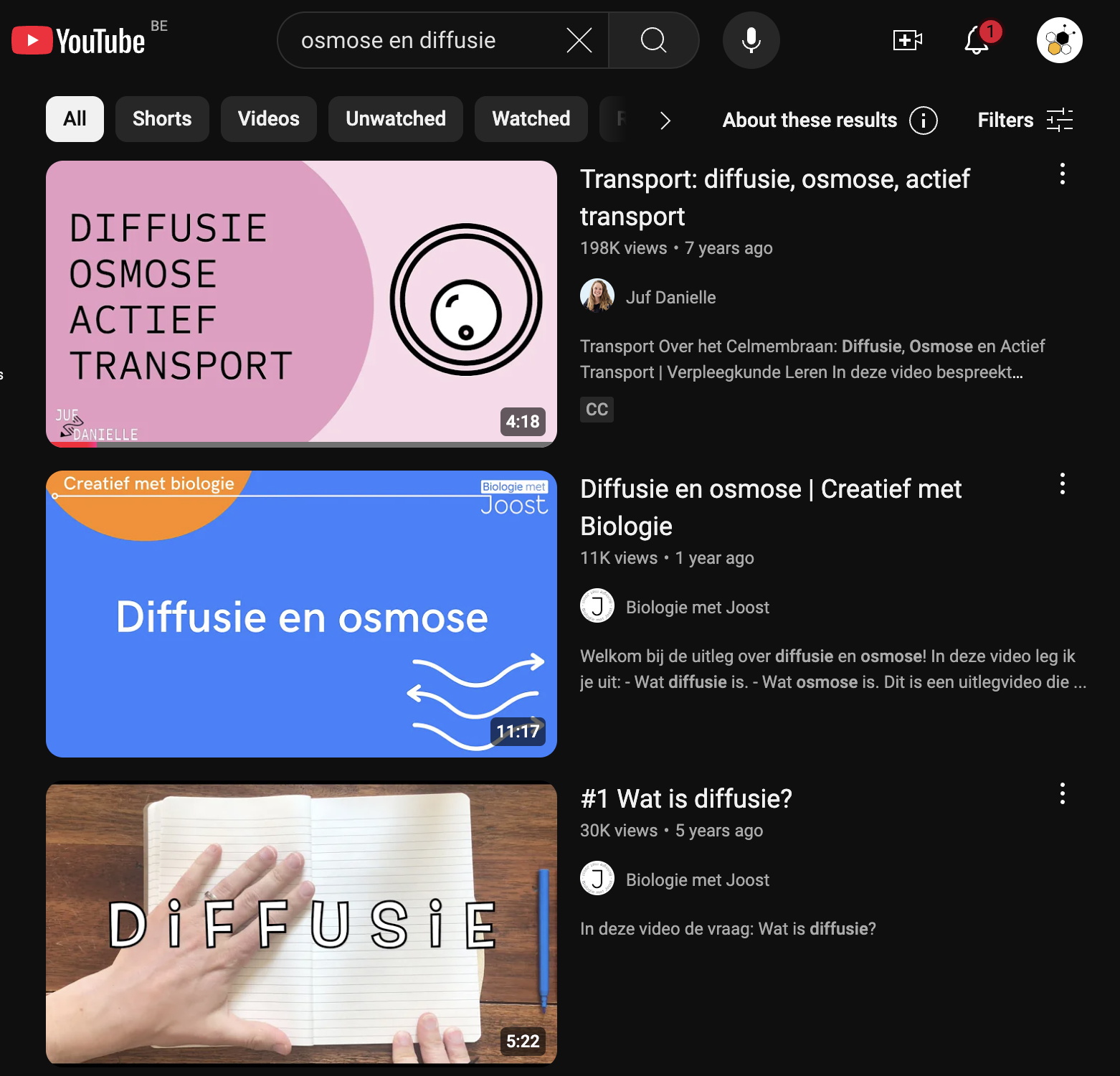
Task: Open Juf Danielle's channel
Action: (670, 297)
